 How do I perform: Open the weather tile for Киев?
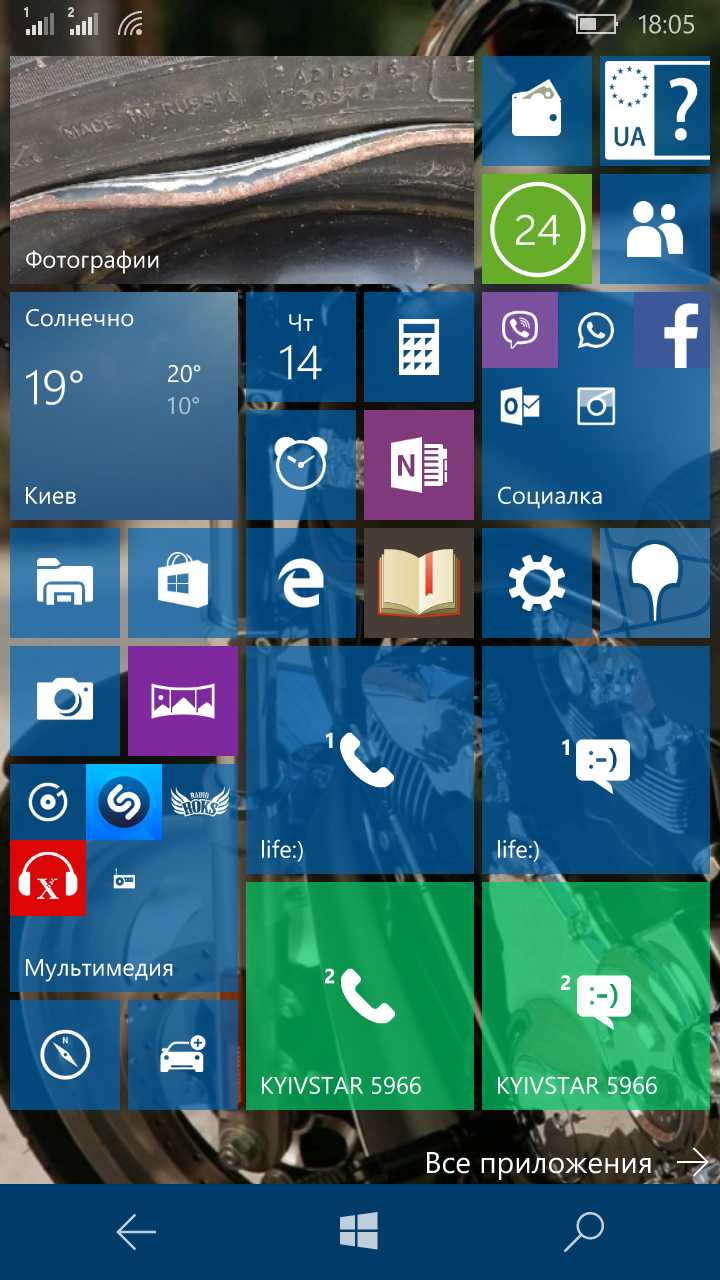point(124,405)
